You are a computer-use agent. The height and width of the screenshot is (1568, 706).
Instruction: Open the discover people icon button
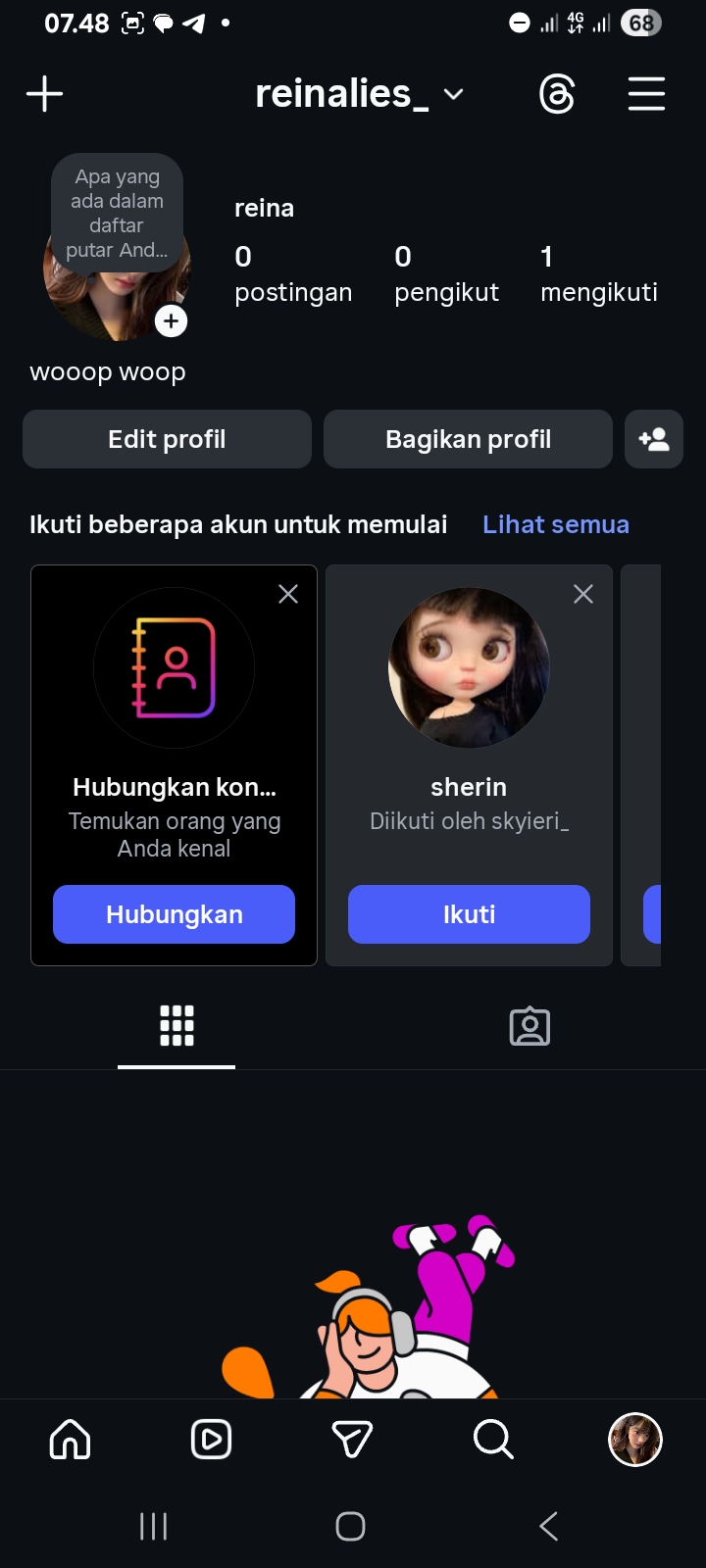pos(653,439)
